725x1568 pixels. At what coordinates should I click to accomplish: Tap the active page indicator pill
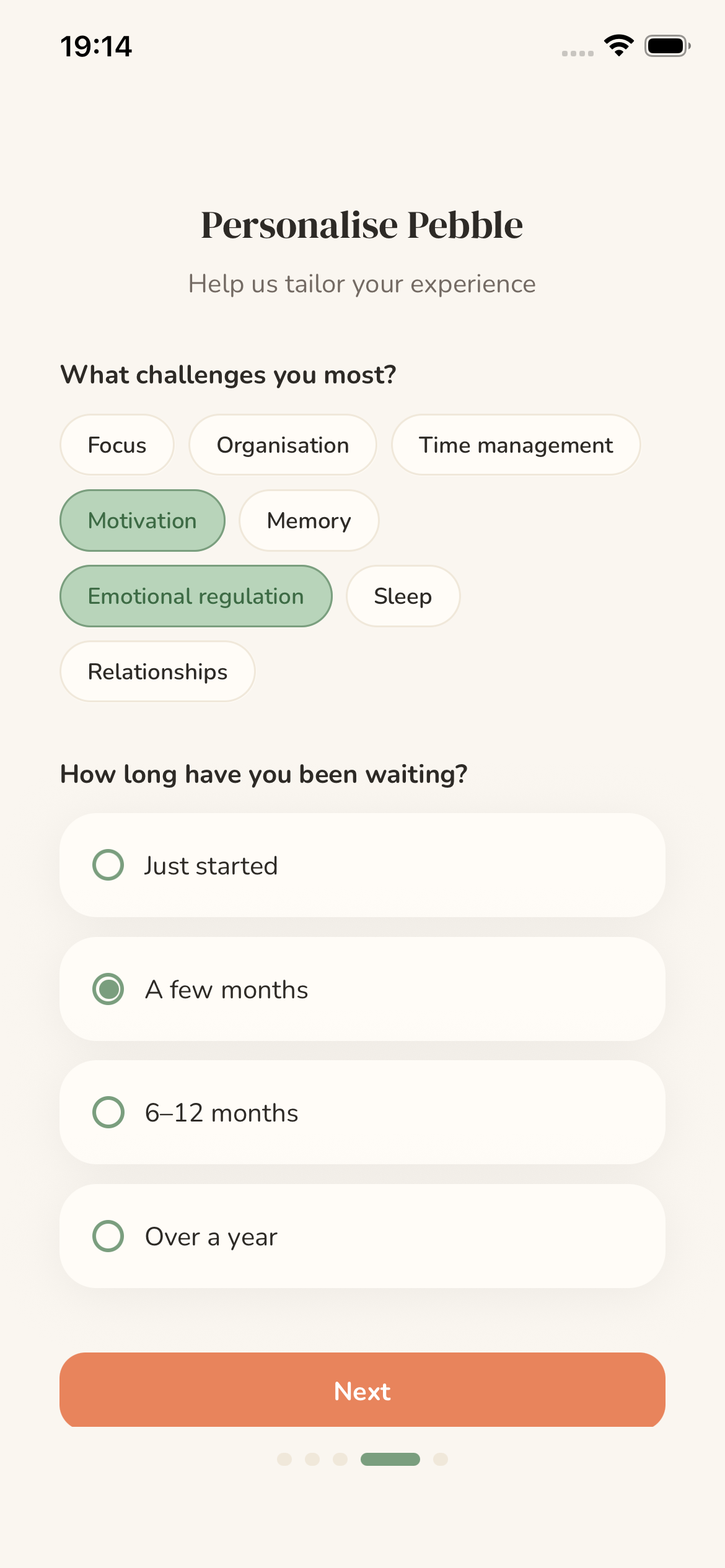tap(390, 1458)
